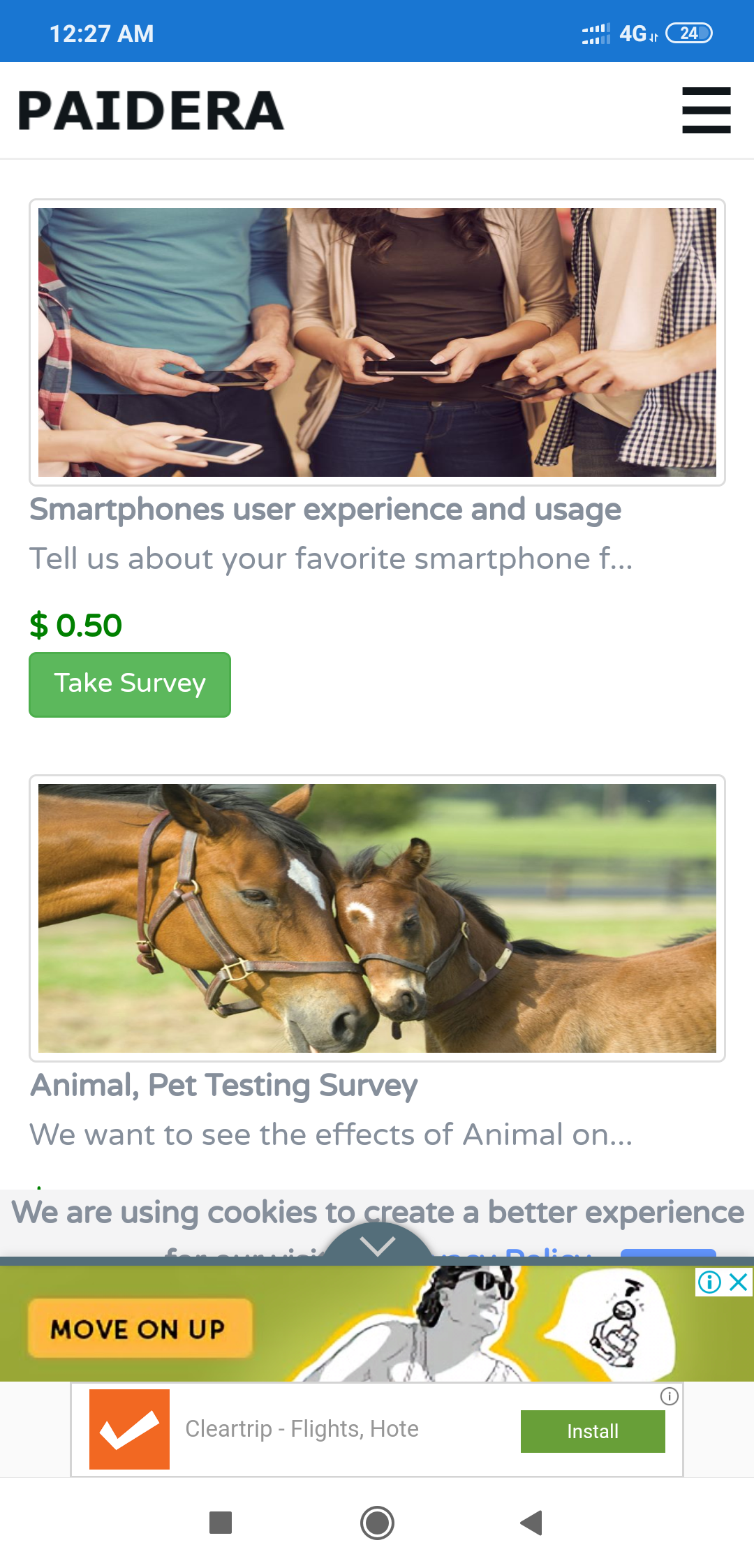Open the hamburger menu
The image size is (754, 1568).
(706, 110)
